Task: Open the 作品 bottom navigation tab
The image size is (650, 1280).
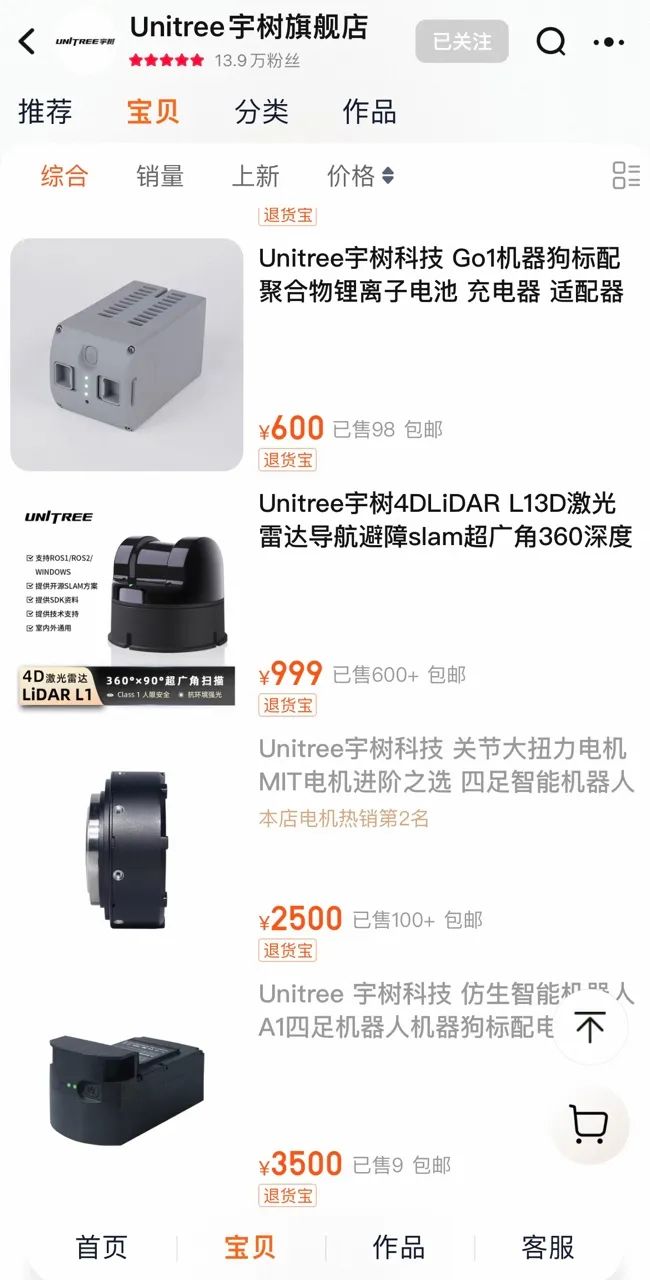Action: point(399,1247)
